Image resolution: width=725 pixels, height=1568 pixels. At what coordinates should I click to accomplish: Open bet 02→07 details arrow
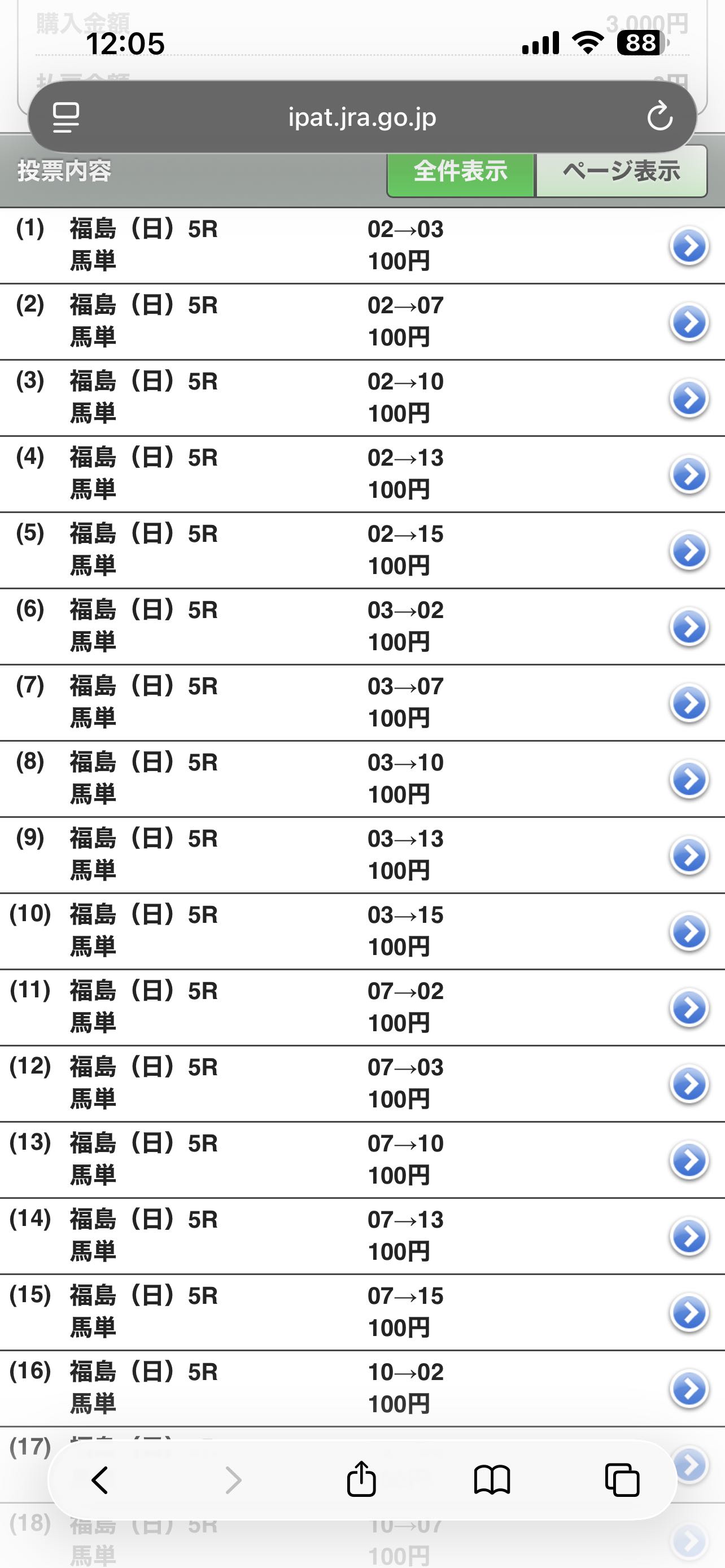[689, 323]
